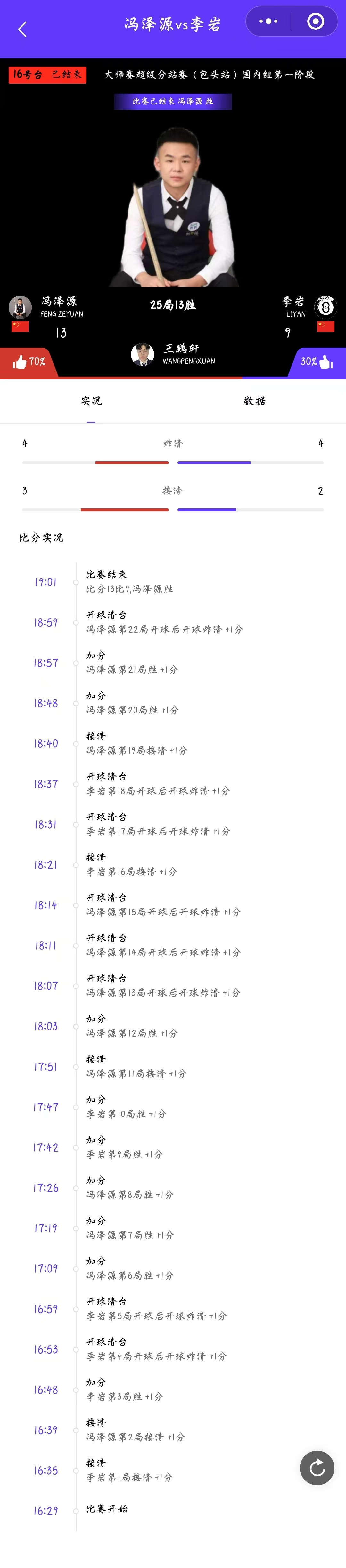Close the mini-program with the circle button
This screenshot has width=346, height=1568.
(x=315, y=21)
